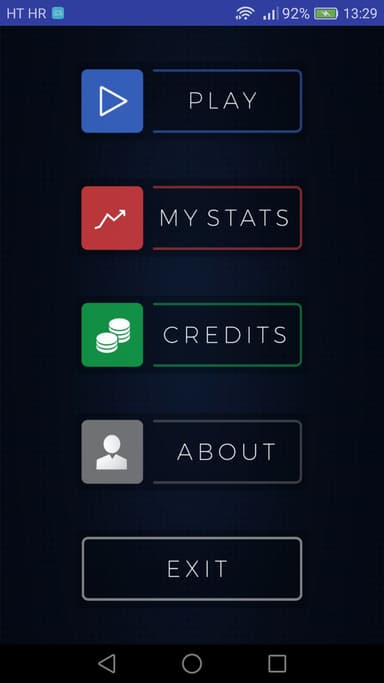Viewport: 384px width, 683px height.
Task: Select EXIT to leave the app
Action: point(192,568)
